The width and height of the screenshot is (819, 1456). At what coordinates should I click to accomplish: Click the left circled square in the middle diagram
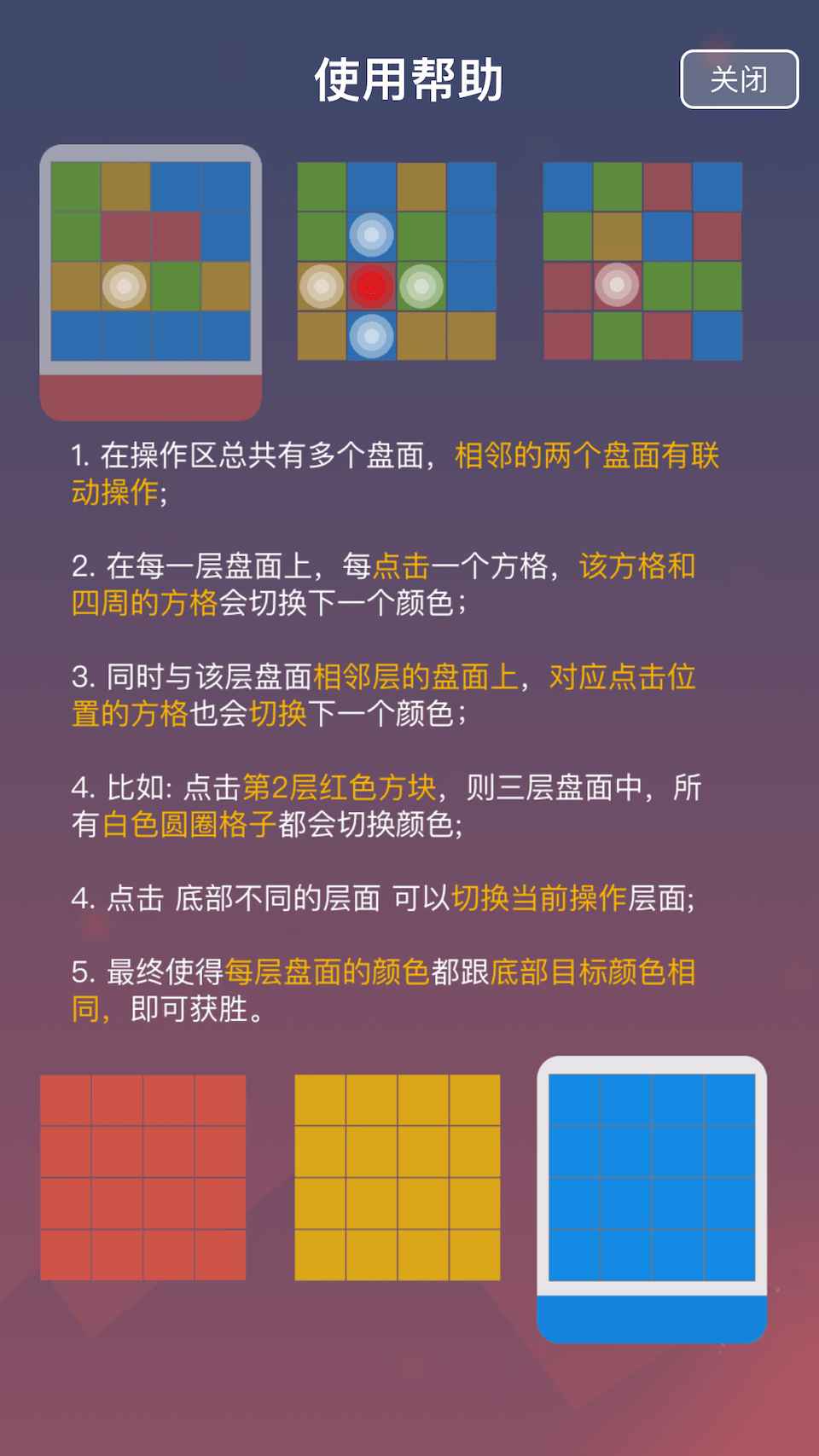[x=322, y=284]
